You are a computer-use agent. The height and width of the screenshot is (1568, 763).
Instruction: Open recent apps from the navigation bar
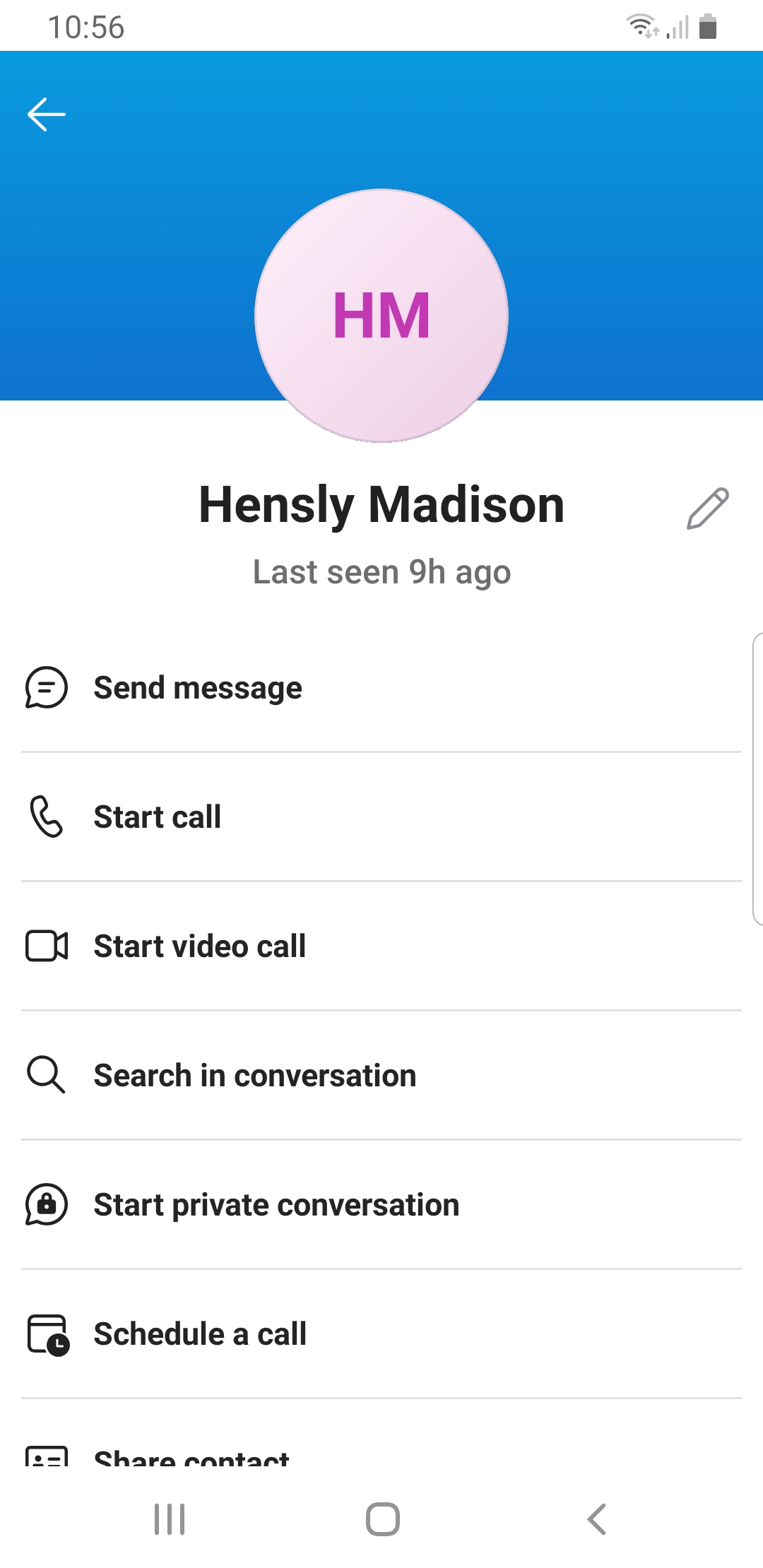coord(170,1519)
